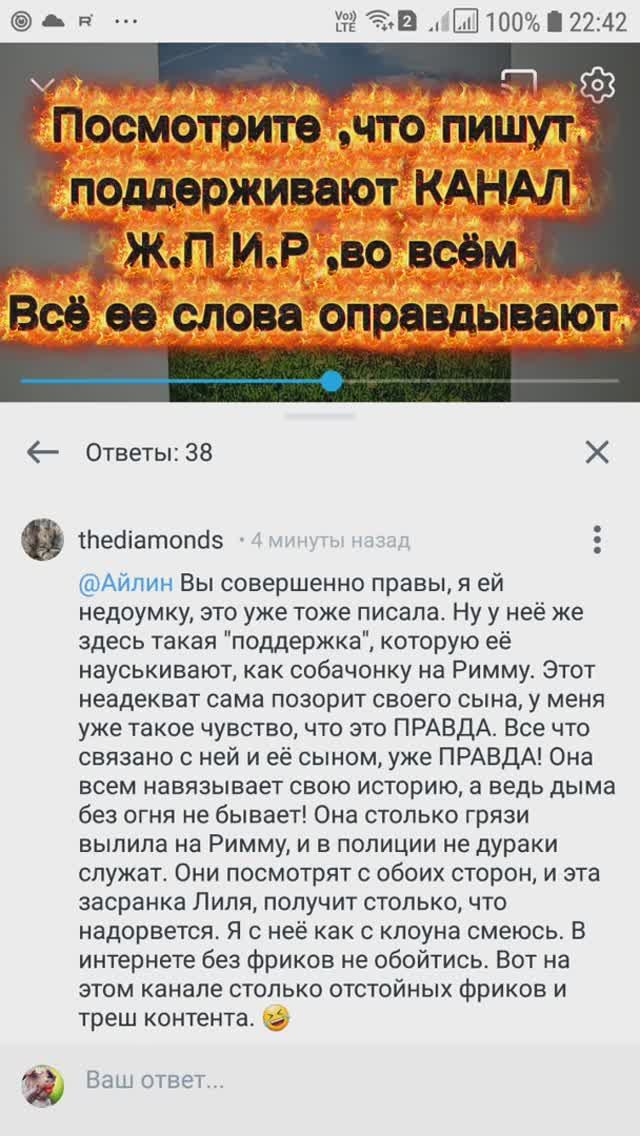This screenshot has height=1136, width=640.
Task: Minimize the video player with the chevron
Action: (x=43, y=86)
